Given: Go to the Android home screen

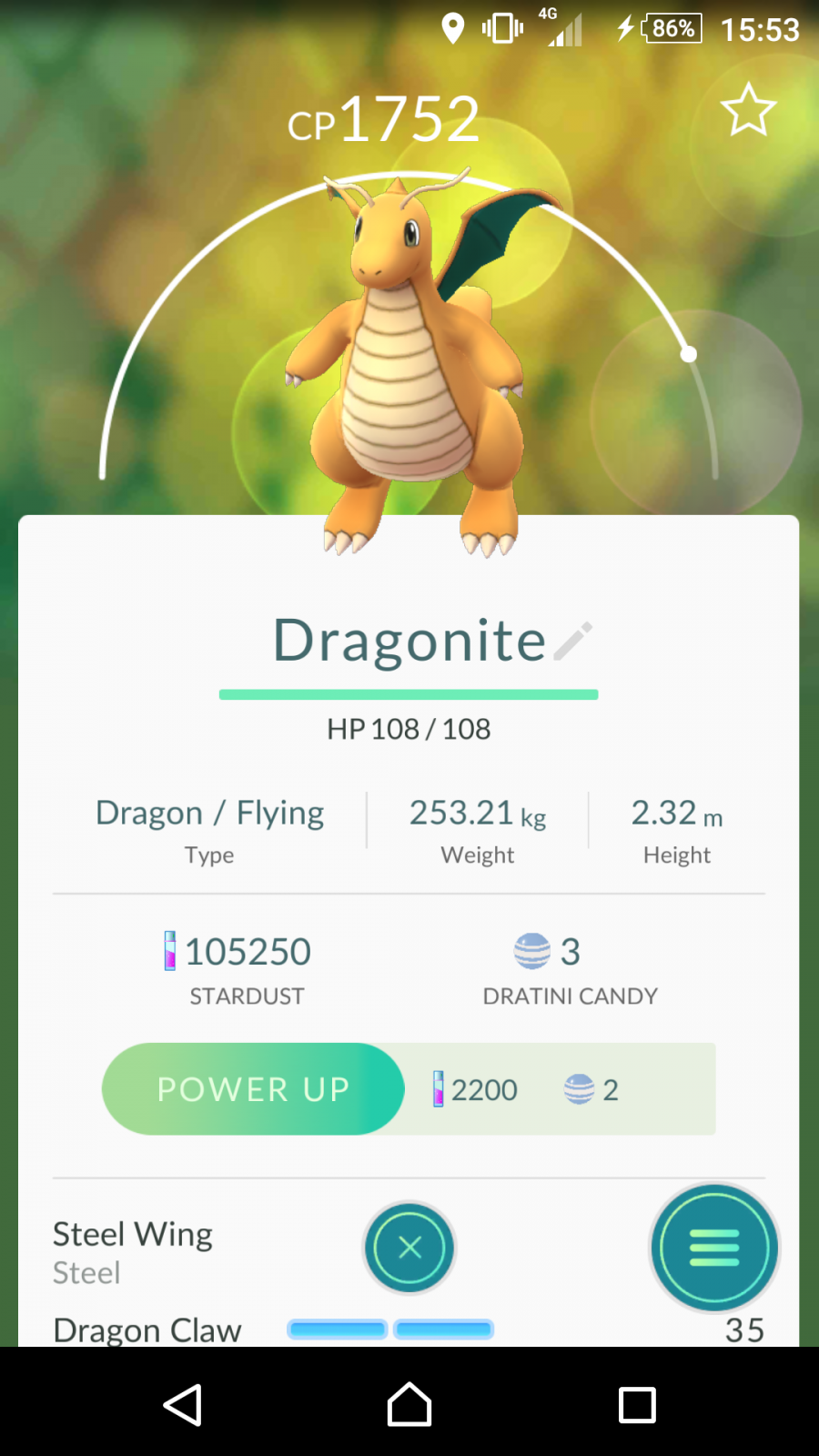Looking at the screenshot, I should tap(409, 1405).
